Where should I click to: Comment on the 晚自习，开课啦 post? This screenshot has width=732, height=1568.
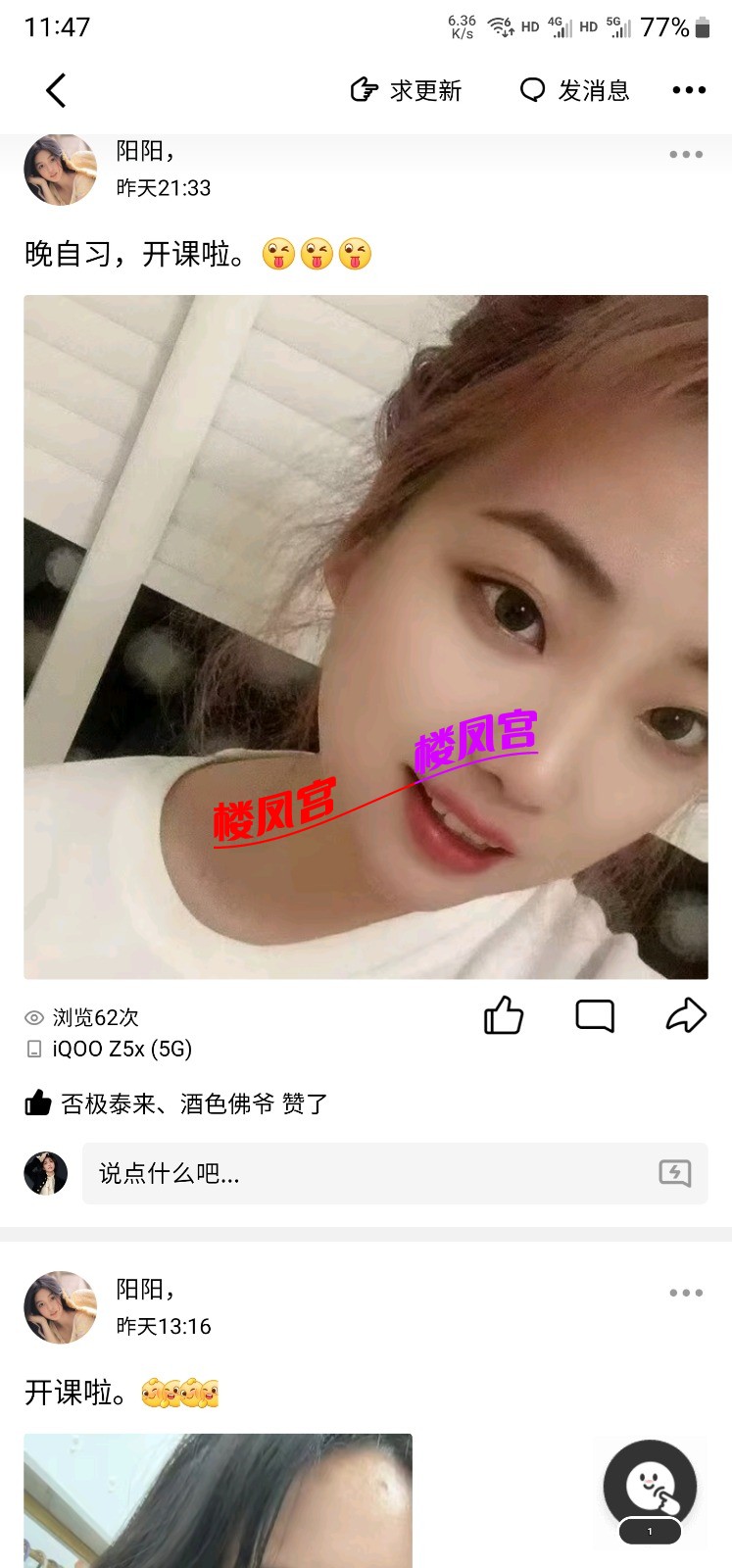pyautogui.click(x=595, y=1015)
